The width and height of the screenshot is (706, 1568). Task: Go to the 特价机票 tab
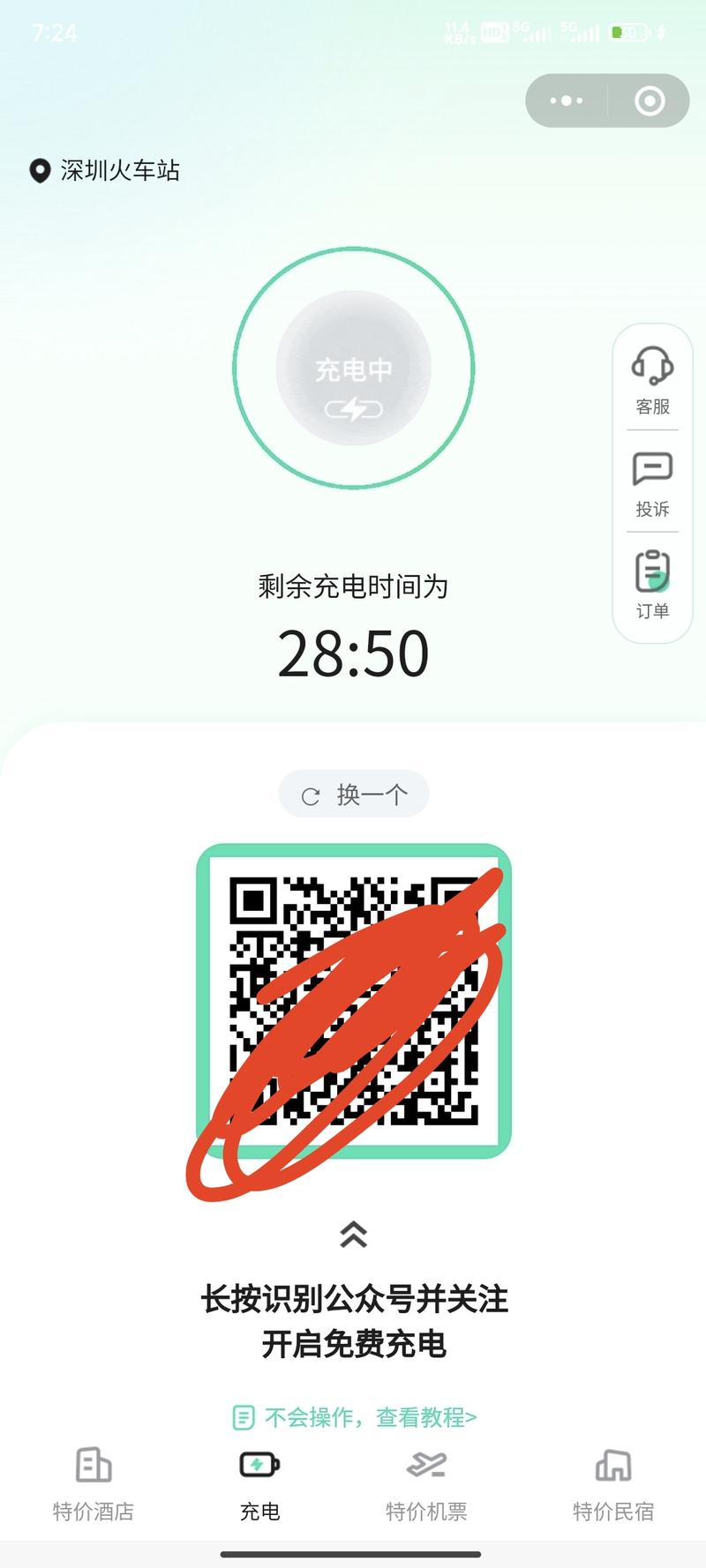tap(426, 1486)
